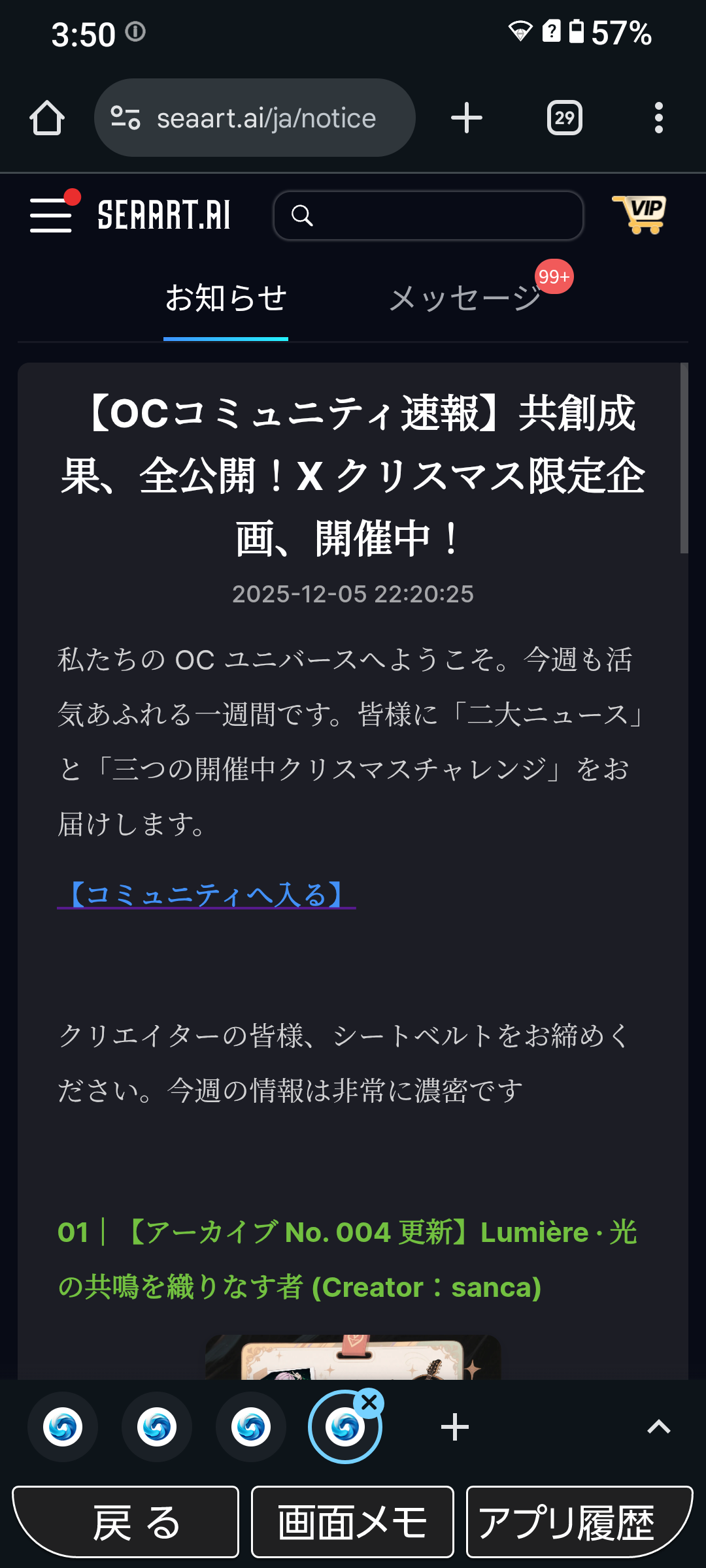Expand the bottom tab bar chevron

(658, 1427)
